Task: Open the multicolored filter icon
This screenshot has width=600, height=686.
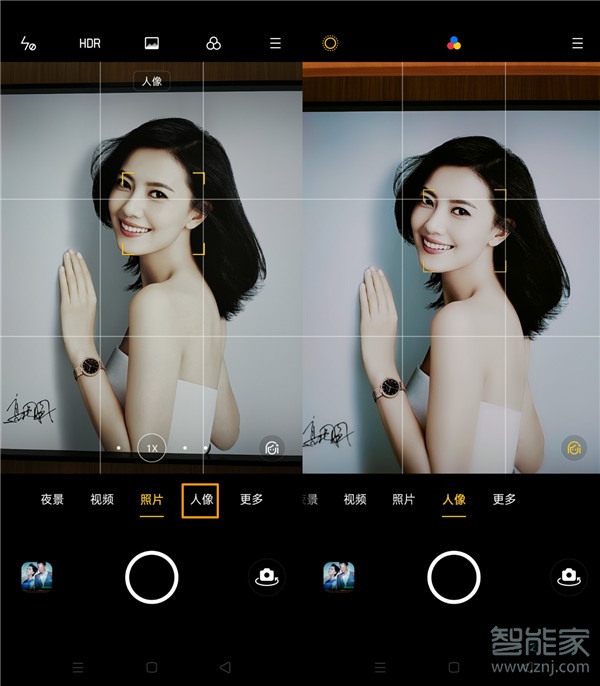Action: 454,44
